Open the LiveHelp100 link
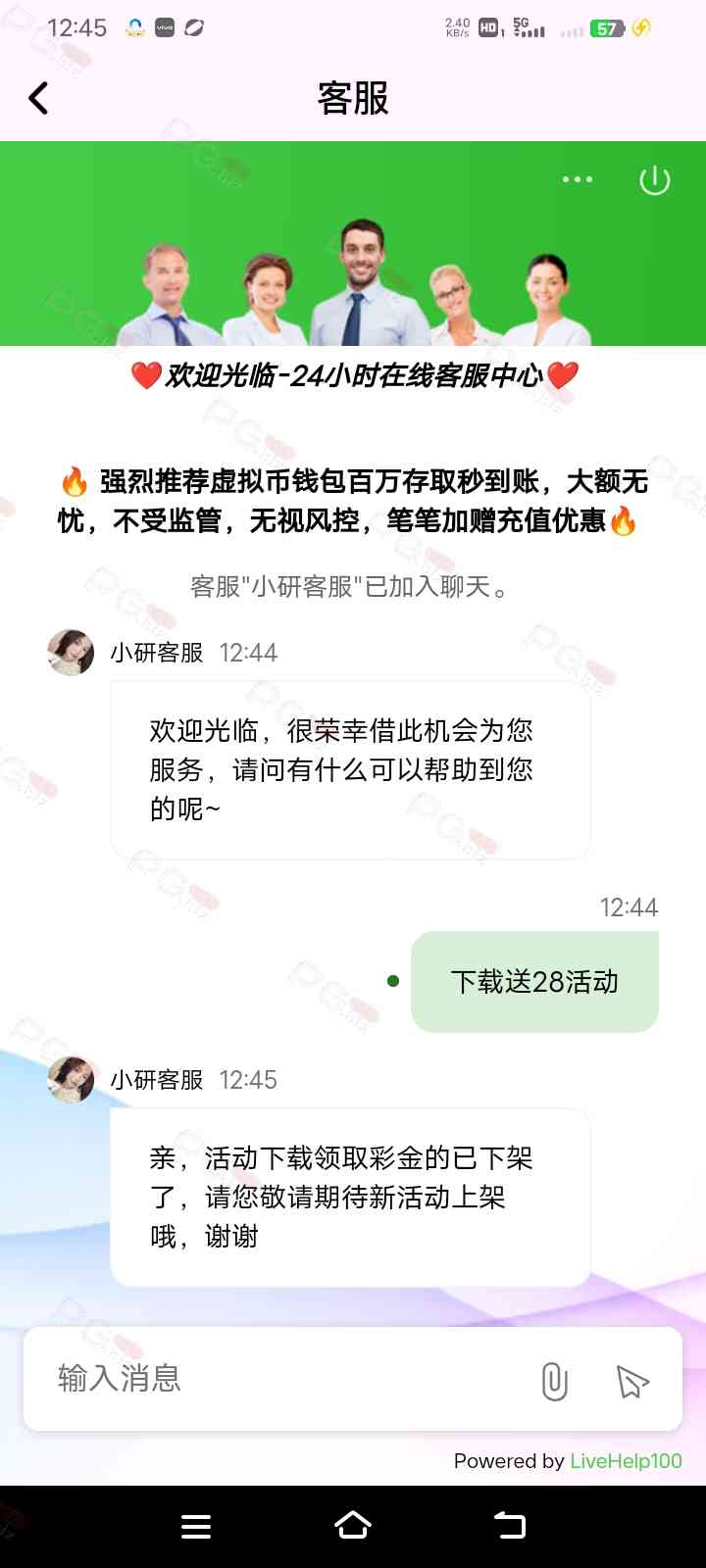 tap(626, 1461)
